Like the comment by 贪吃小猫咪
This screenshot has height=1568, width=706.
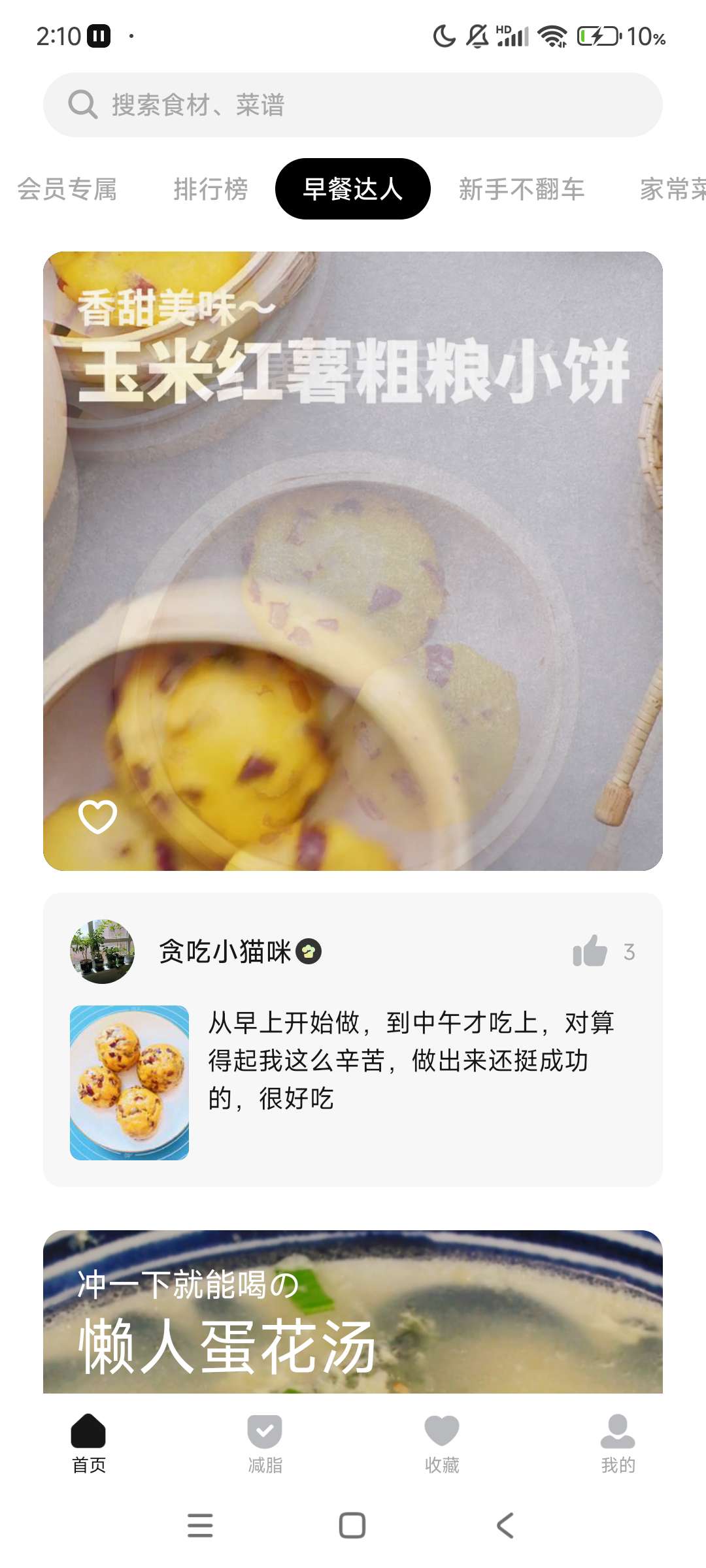(590, 951)
